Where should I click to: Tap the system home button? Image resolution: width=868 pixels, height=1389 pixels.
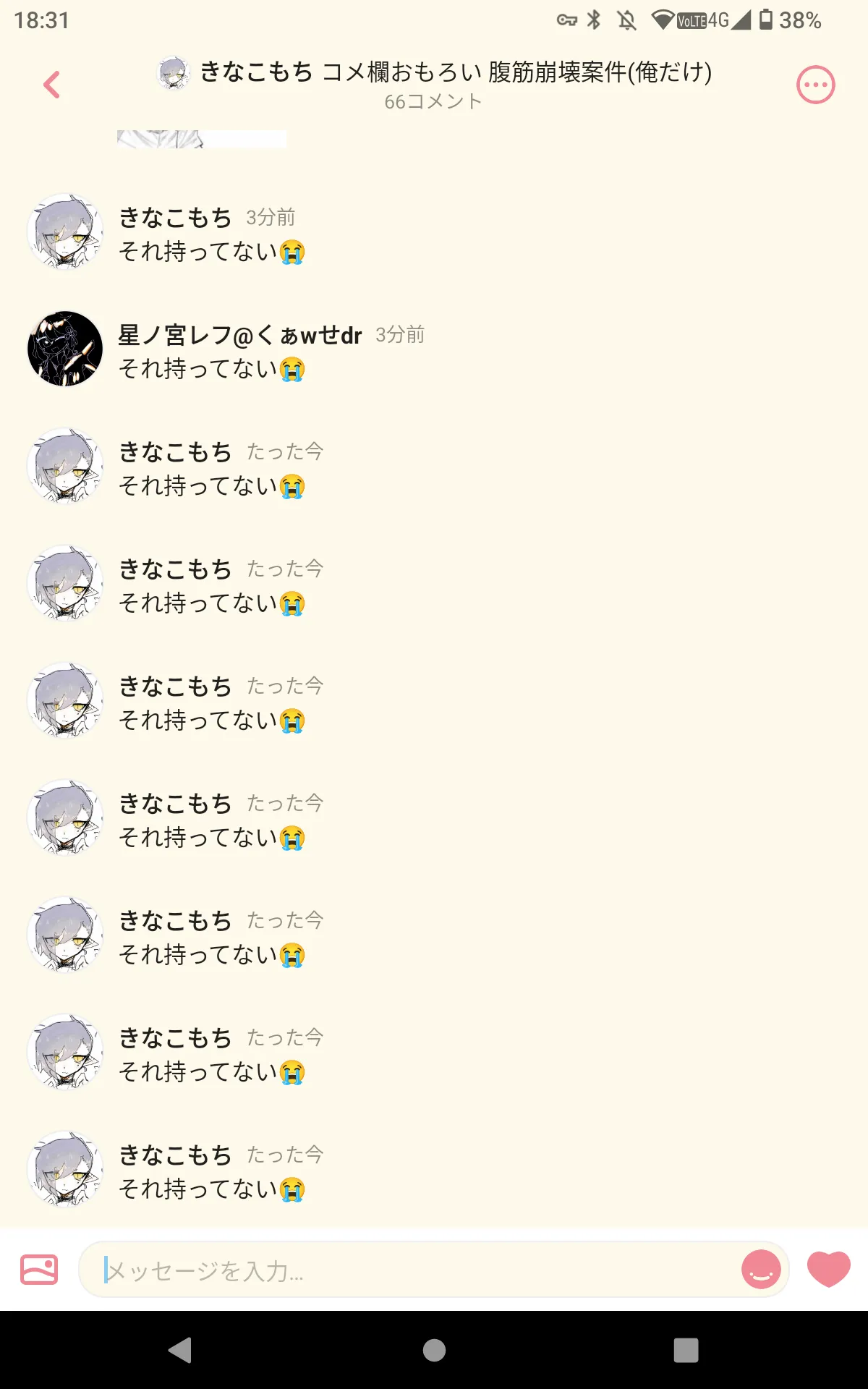434,1350
